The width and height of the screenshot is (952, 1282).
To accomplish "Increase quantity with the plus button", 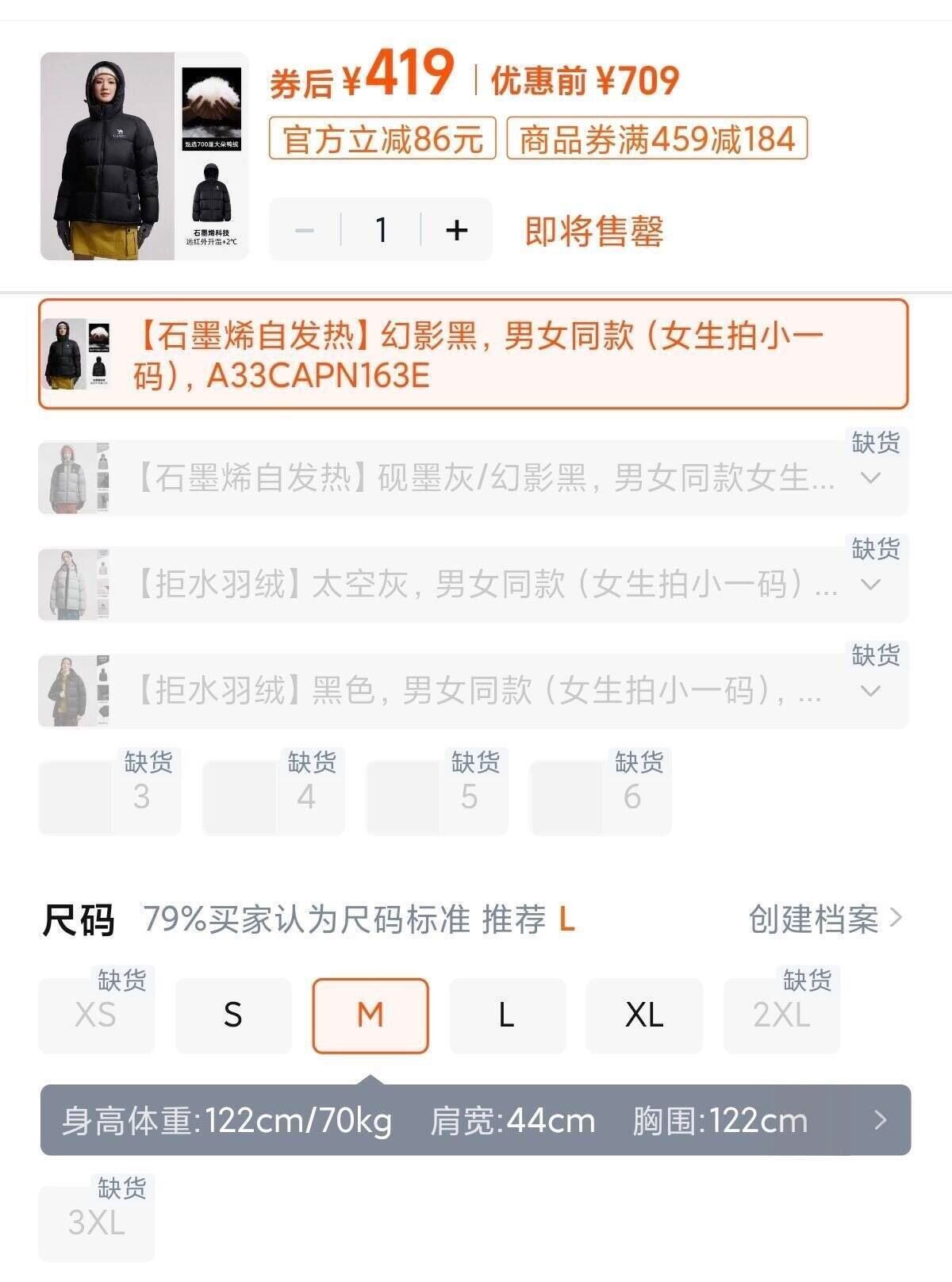I will 457,230.
